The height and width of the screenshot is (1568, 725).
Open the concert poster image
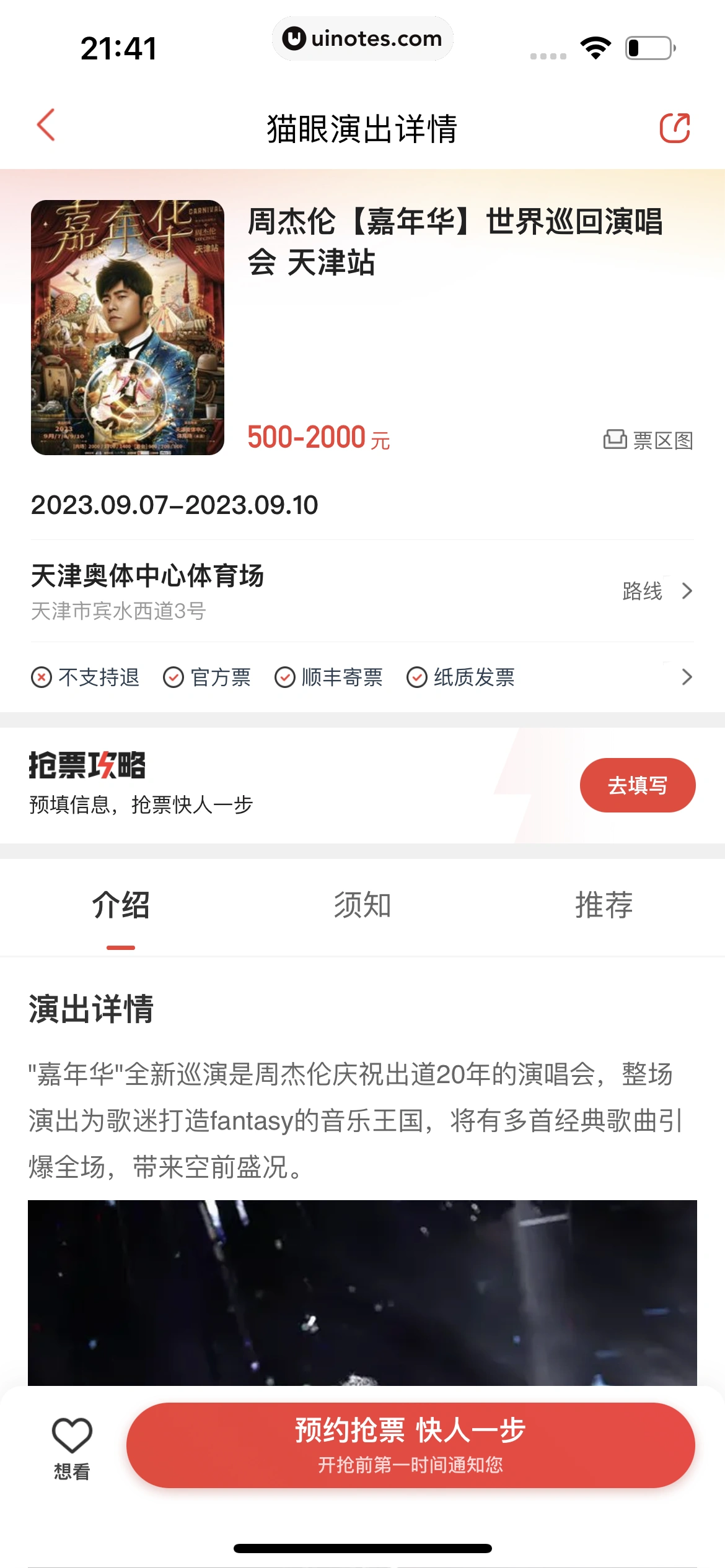tap(128, 328)
